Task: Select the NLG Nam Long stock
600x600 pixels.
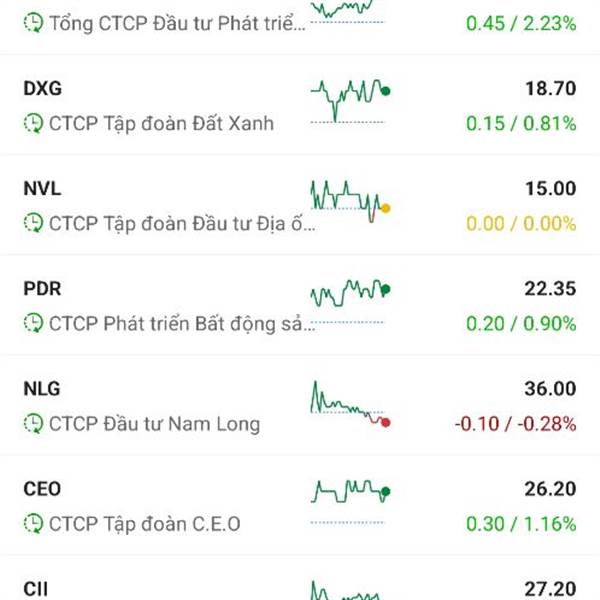Action: click(300, 406)
